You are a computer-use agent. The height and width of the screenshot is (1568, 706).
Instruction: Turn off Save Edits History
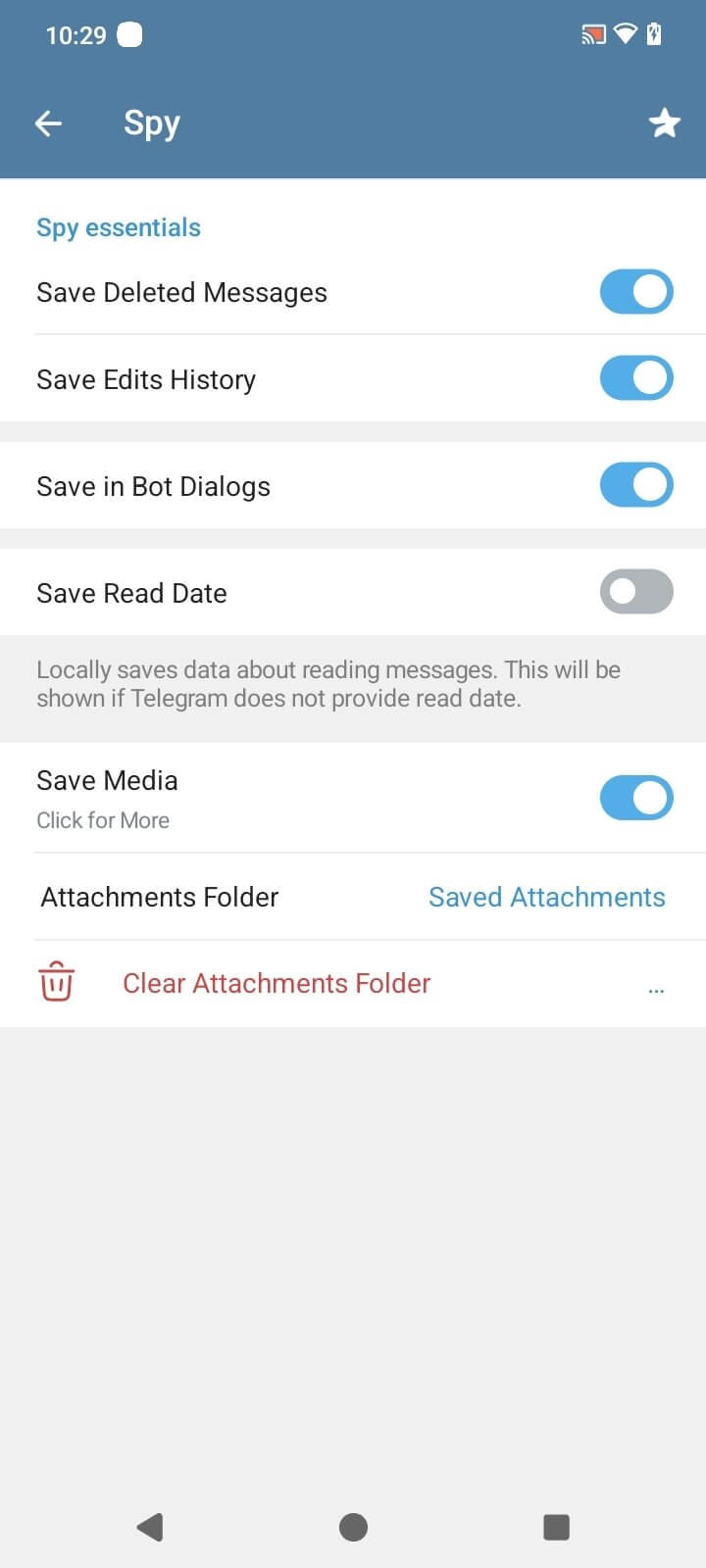(x=636, y=377)
